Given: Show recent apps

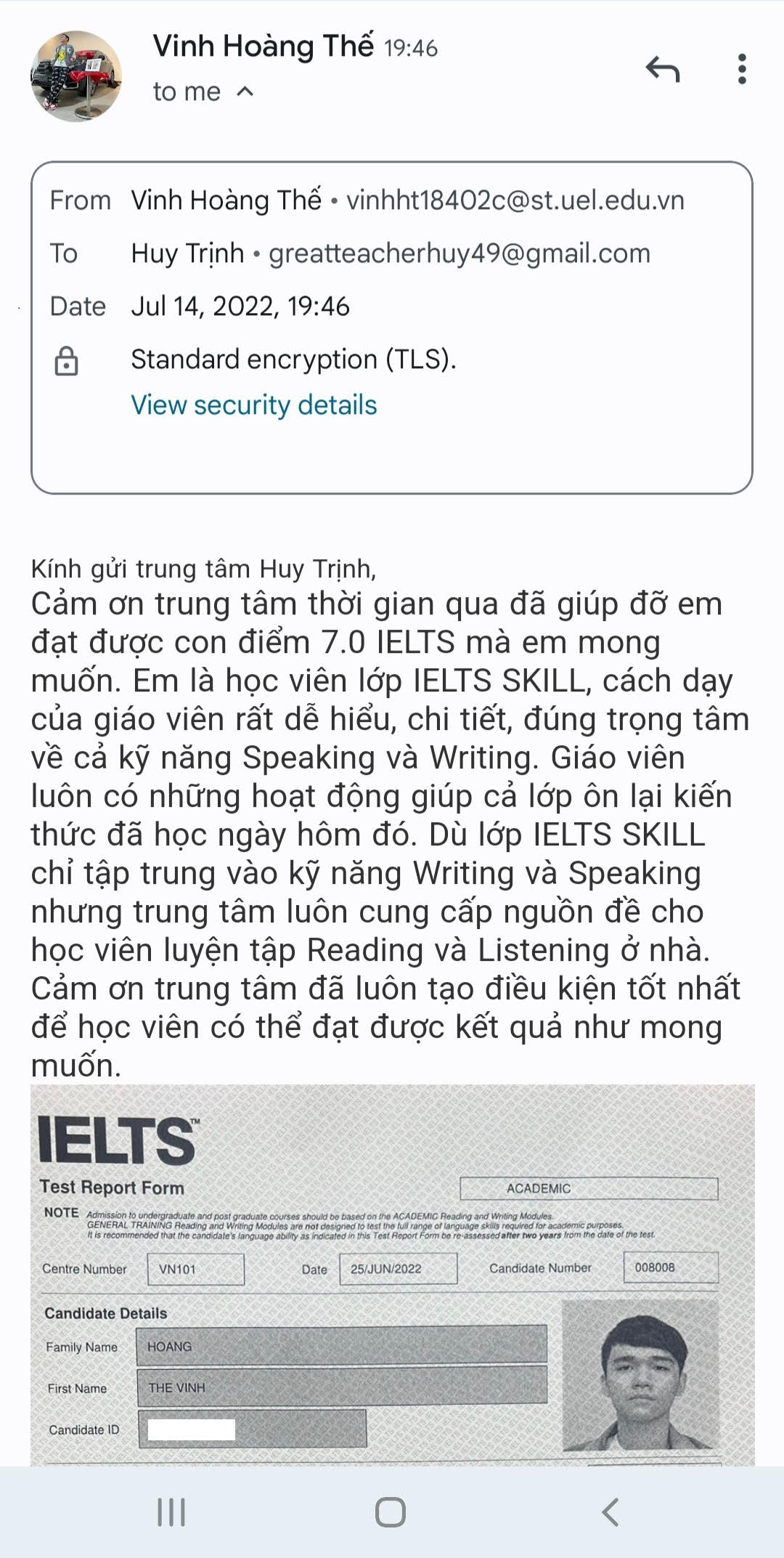Looking at the screenshot, I should click(171, 1512).
